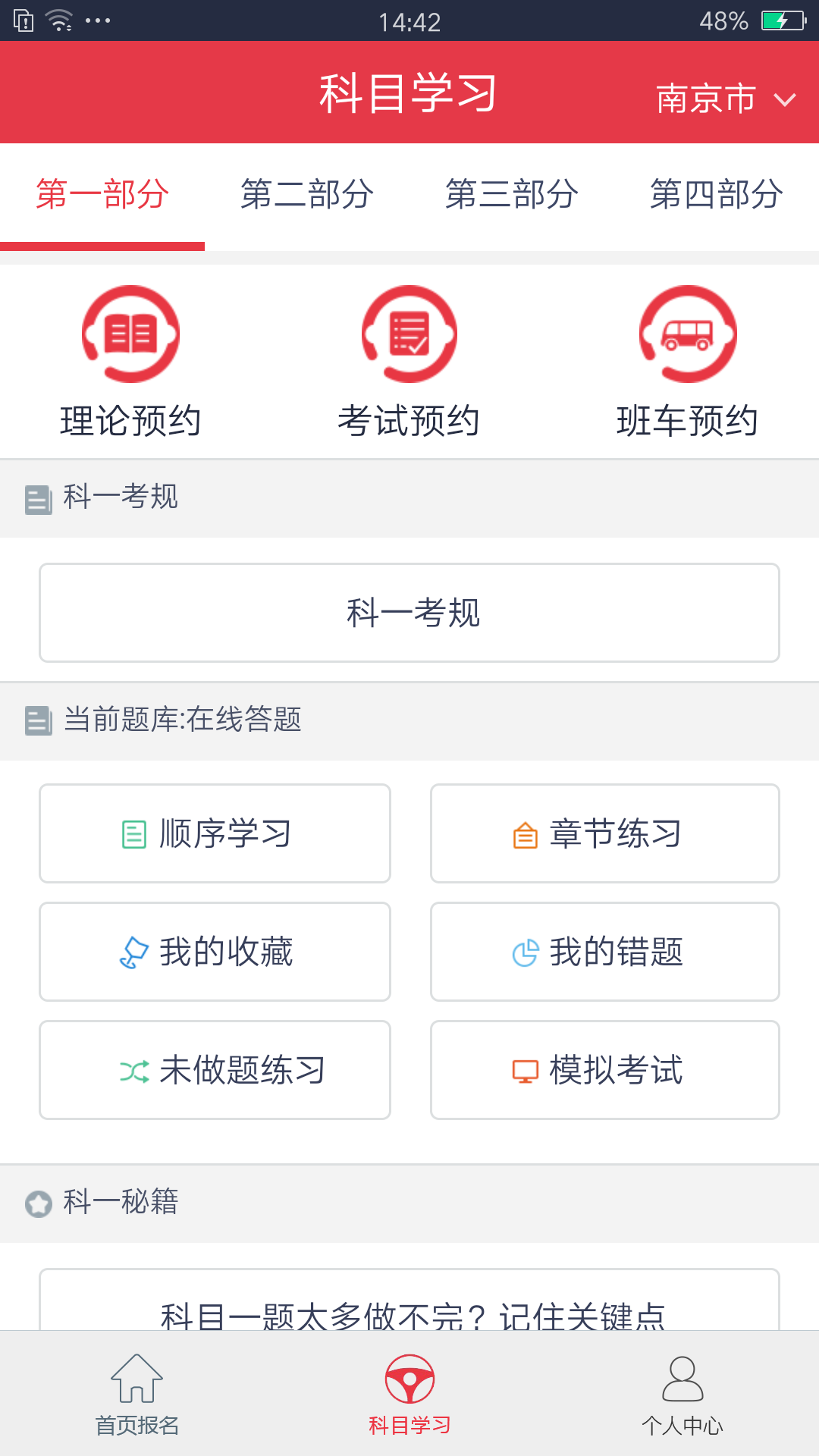Go to the 首页报名 tab
This screenshot has height=1456, width=819.
[136, 1394]
